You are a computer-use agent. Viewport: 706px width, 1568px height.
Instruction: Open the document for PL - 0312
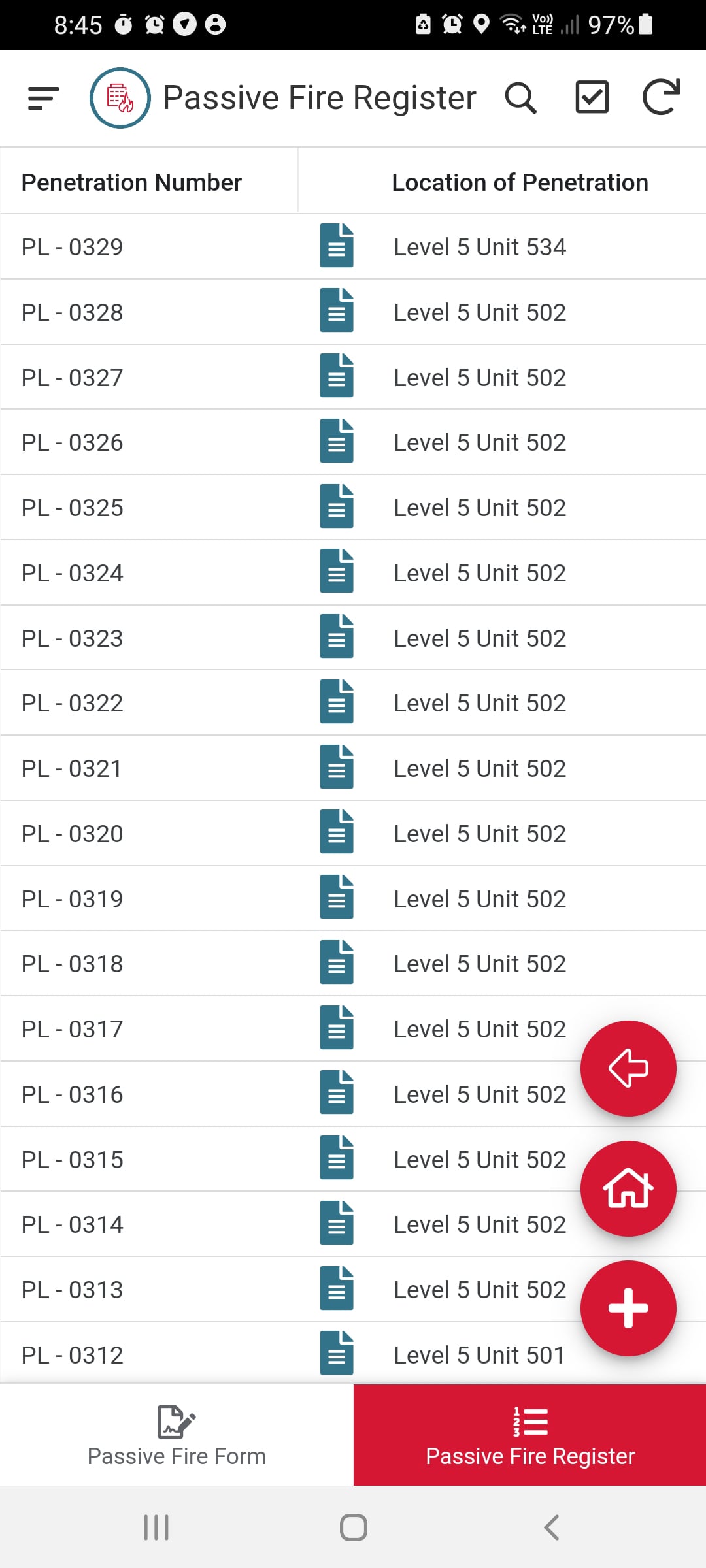[x=337, y=1353]
